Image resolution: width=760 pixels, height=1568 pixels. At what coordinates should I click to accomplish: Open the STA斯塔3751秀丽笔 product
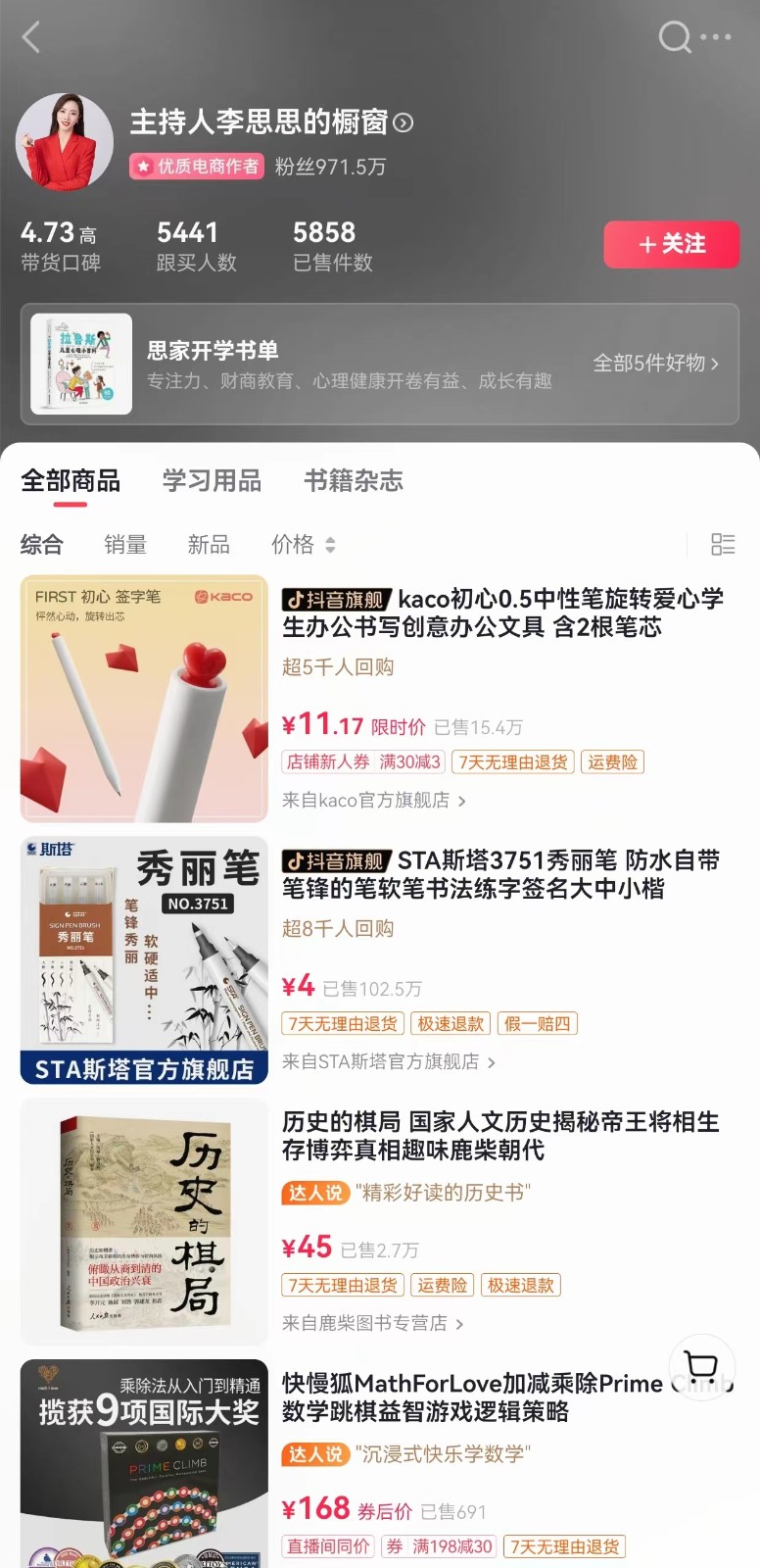pyautogui.click(x=500, y=874)
